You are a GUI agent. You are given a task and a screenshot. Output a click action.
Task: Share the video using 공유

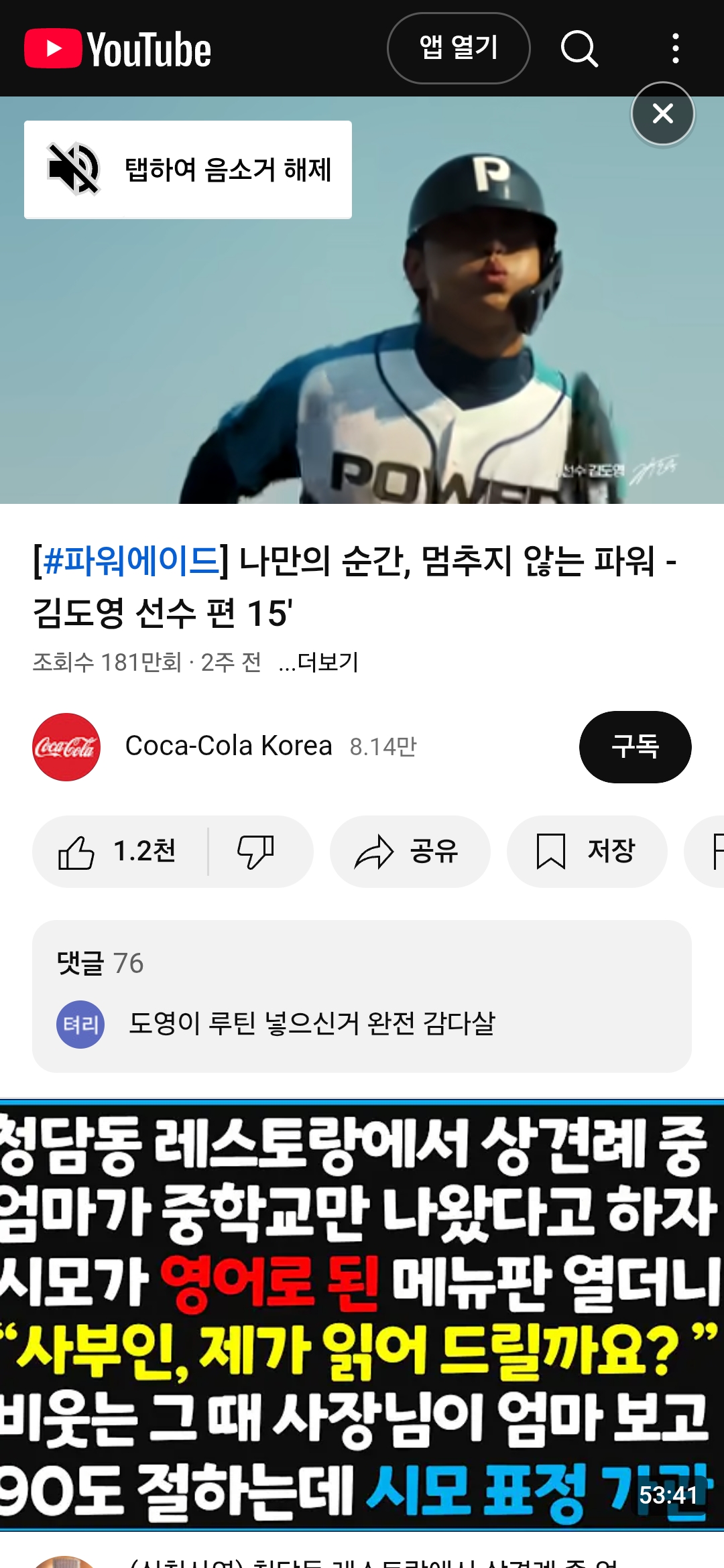410,852
